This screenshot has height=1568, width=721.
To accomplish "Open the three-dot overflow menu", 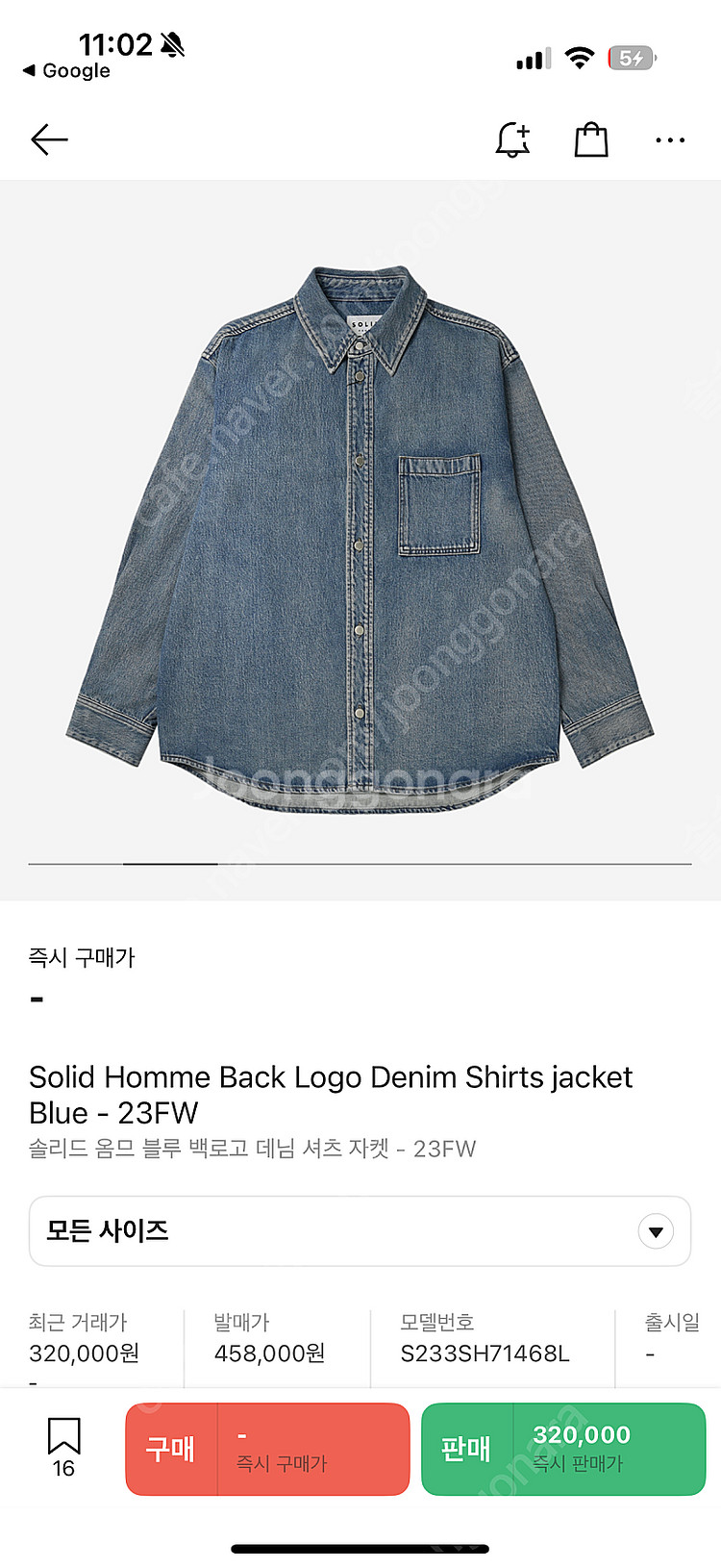I will coord(670,140).
